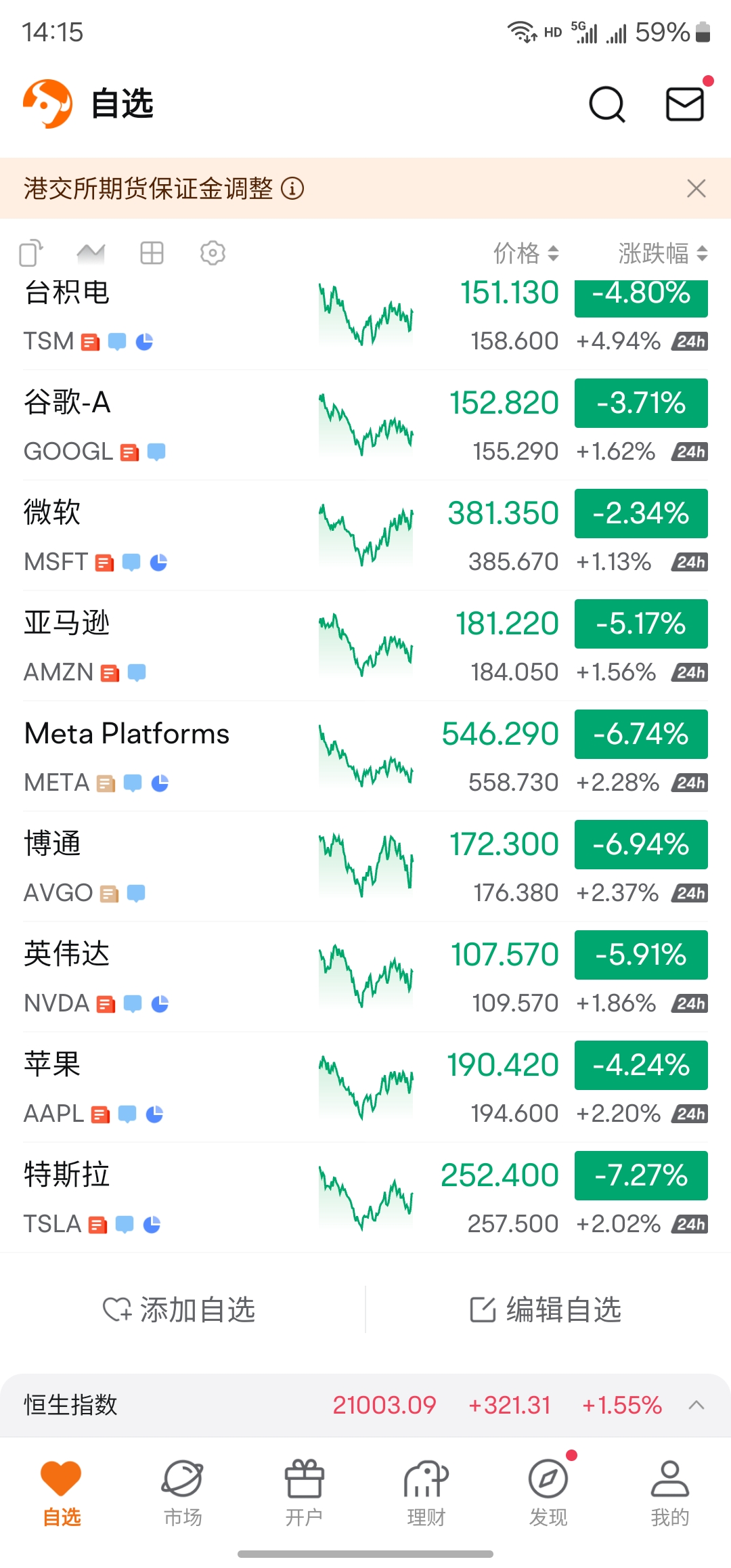Open 谷歌-A GOOGL stock details

(x=365, y=425)
